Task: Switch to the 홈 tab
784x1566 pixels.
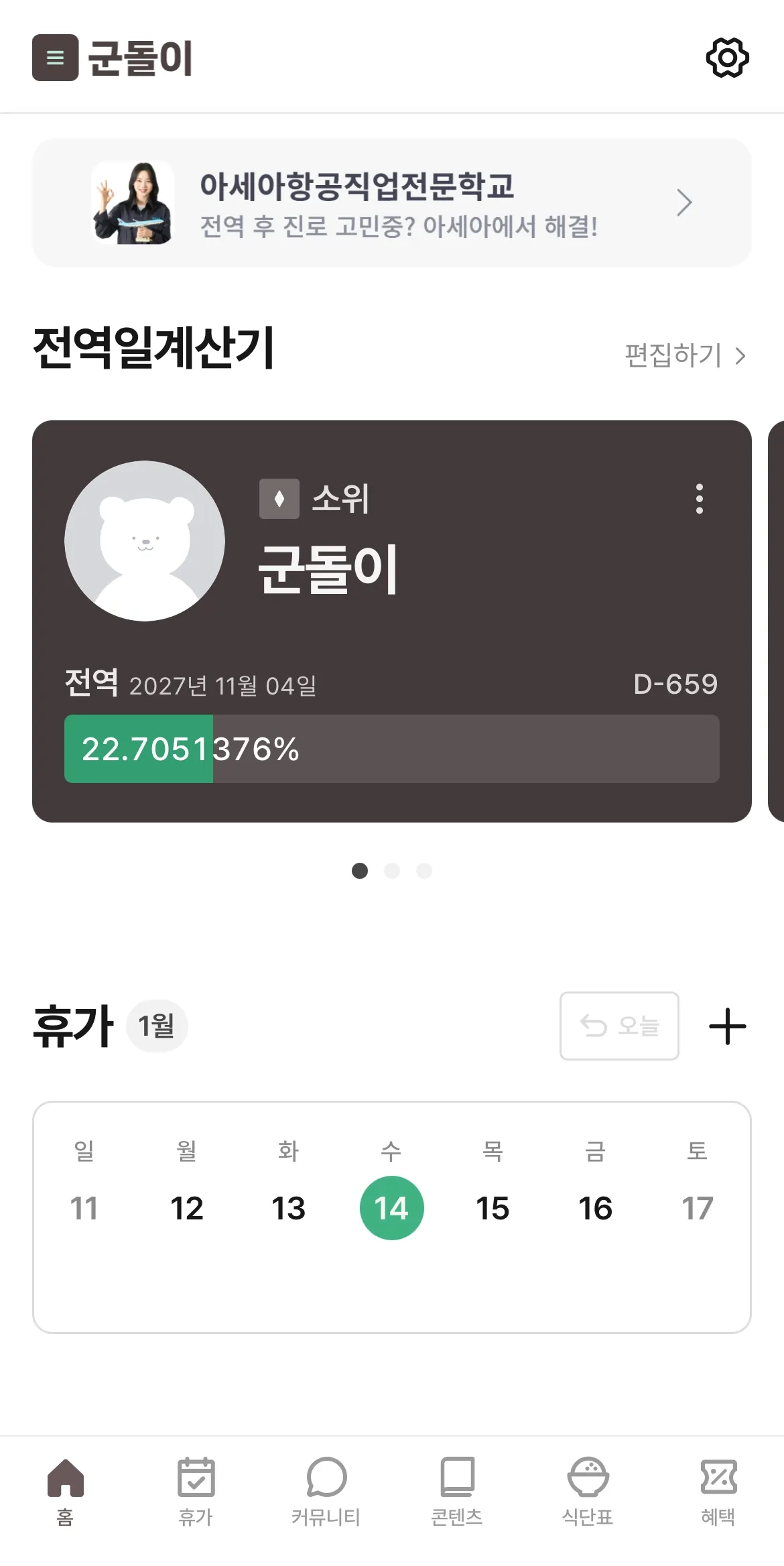Action: pyautogui.click(x=65, y=1490)
